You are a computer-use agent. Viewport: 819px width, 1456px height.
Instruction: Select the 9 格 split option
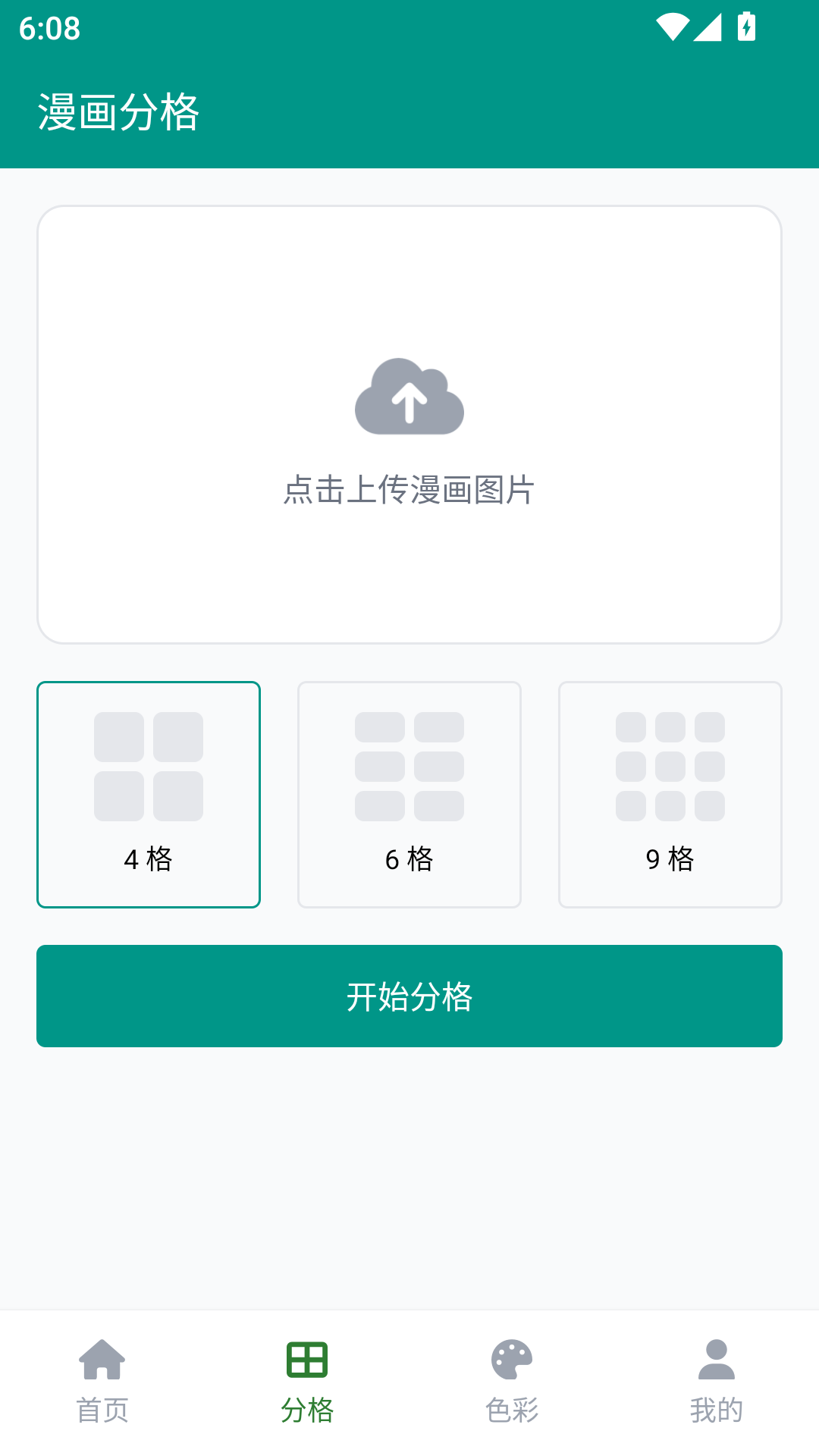[670, 794]
